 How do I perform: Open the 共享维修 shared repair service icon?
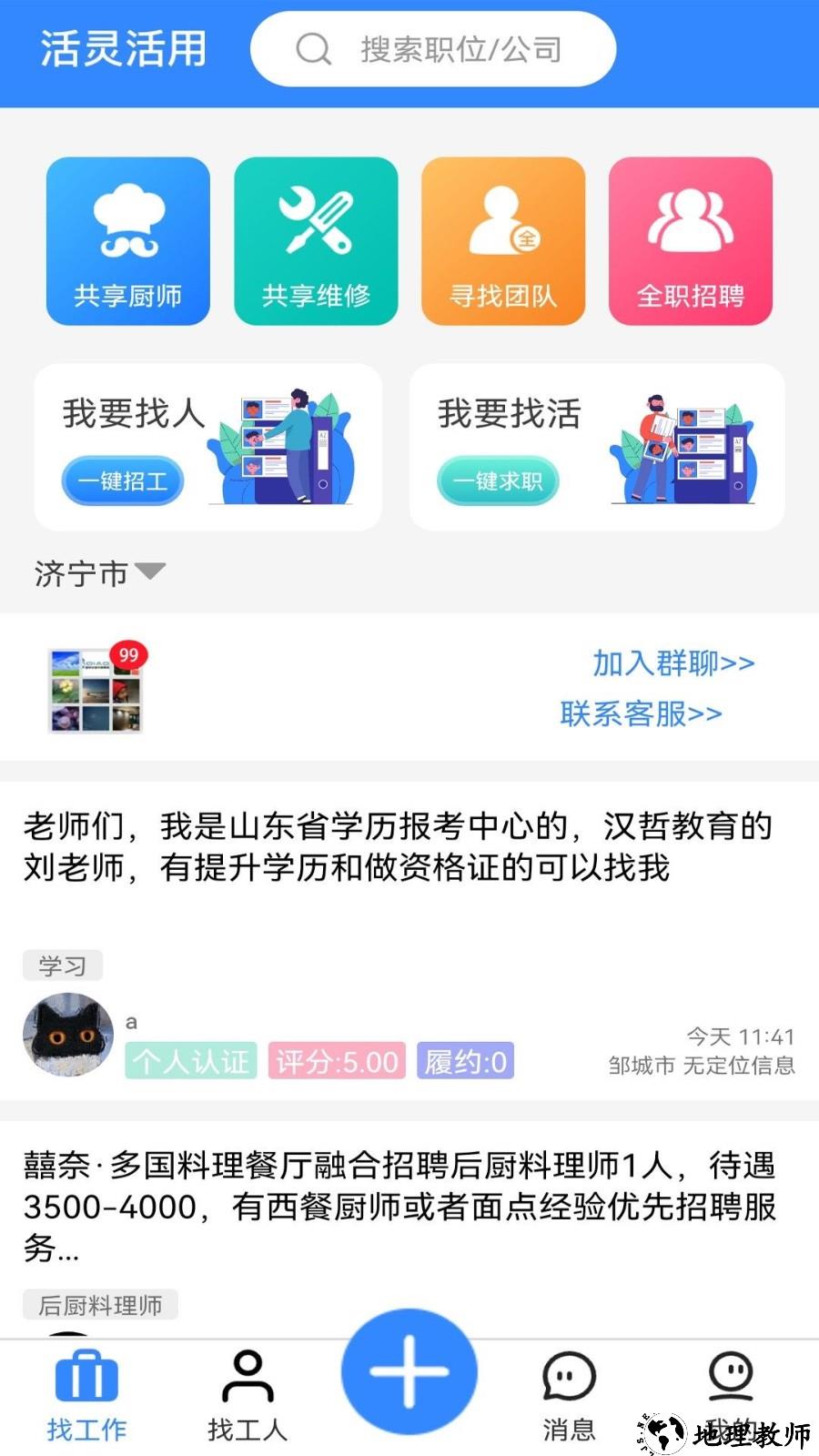[316, 239]
